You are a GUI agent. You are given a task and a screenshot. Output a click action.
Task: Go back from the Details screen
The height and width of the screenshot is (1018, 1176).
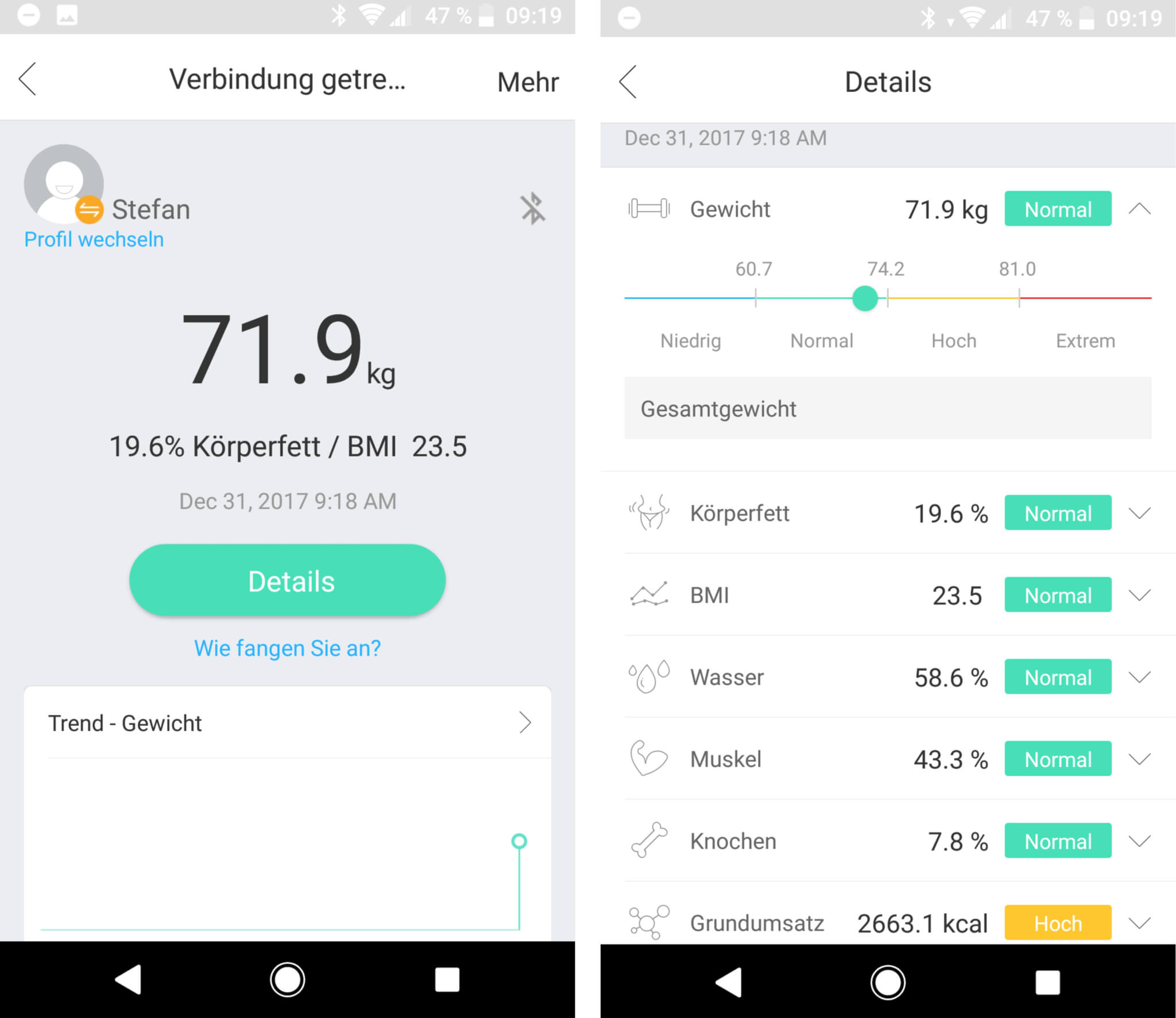point(628,82)
